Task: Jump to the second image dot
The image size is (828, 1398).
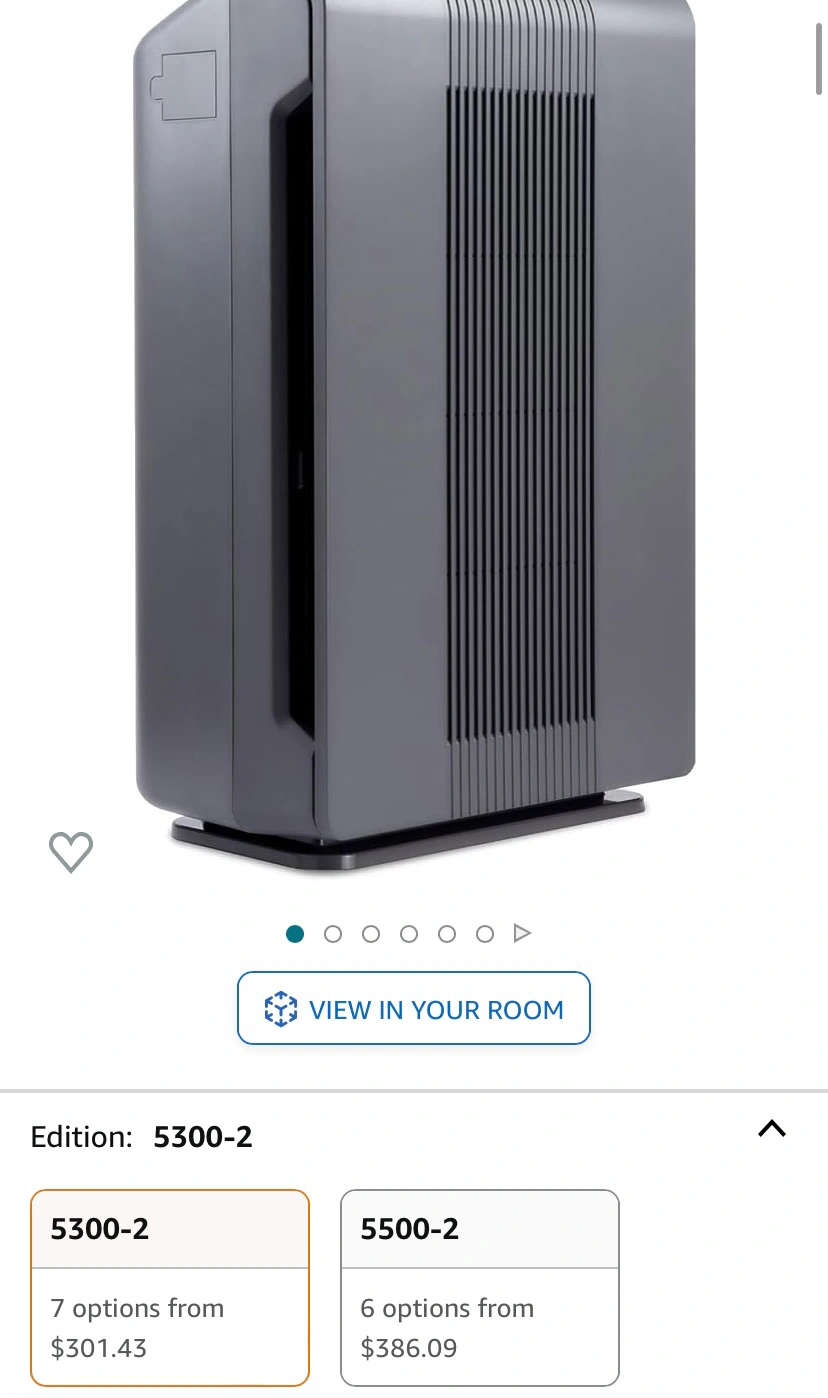Action: point(333,934)
